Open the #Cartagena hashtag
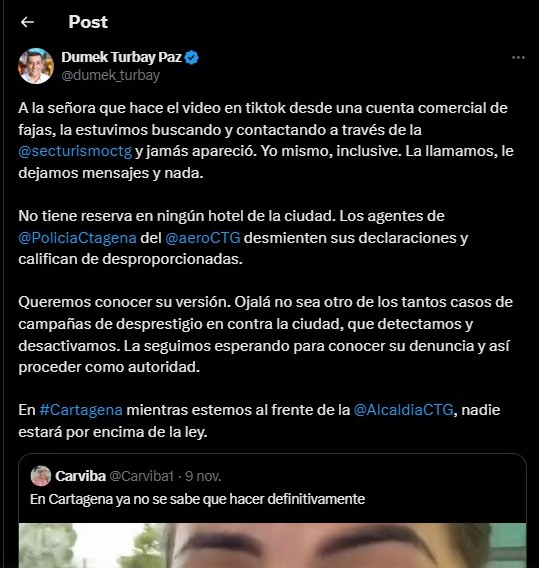The image size is (539, 568). coord(81,410)
